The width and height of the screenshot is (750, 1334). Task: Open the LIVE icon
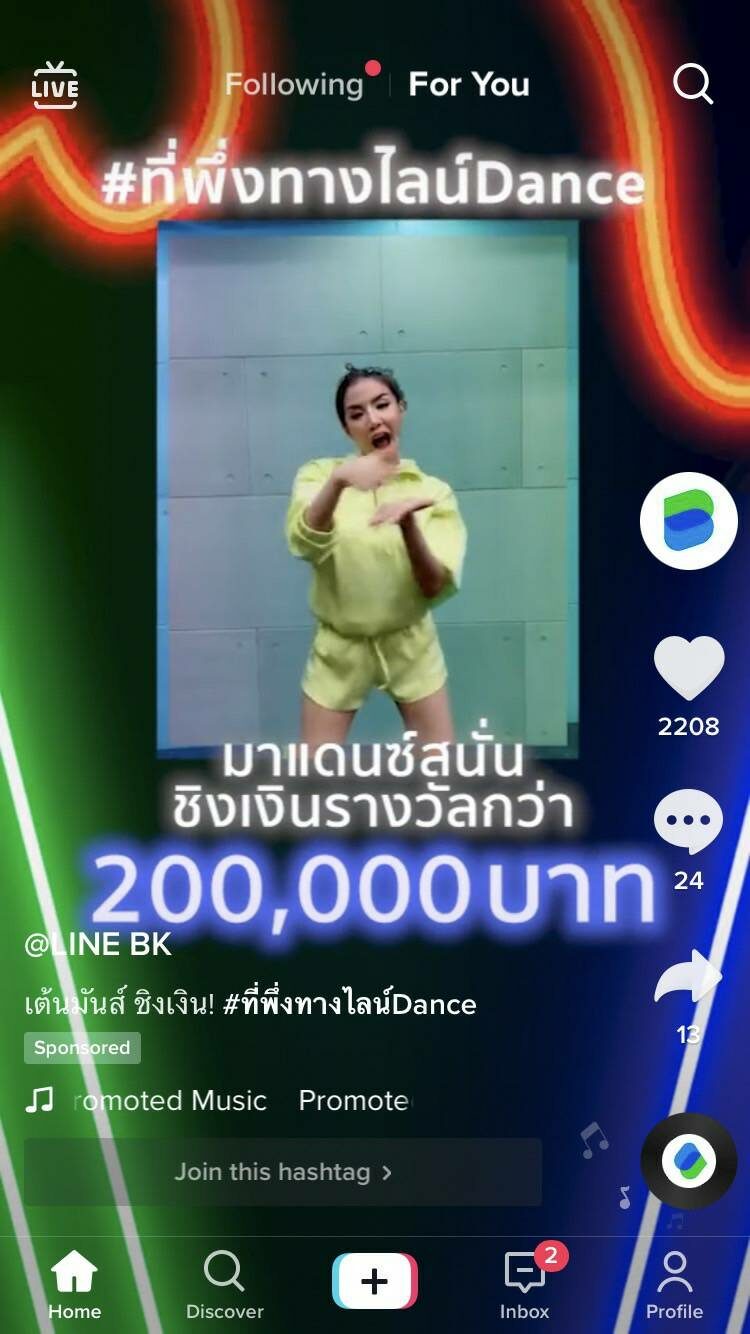pyautogui.click(x=55, y=85)
